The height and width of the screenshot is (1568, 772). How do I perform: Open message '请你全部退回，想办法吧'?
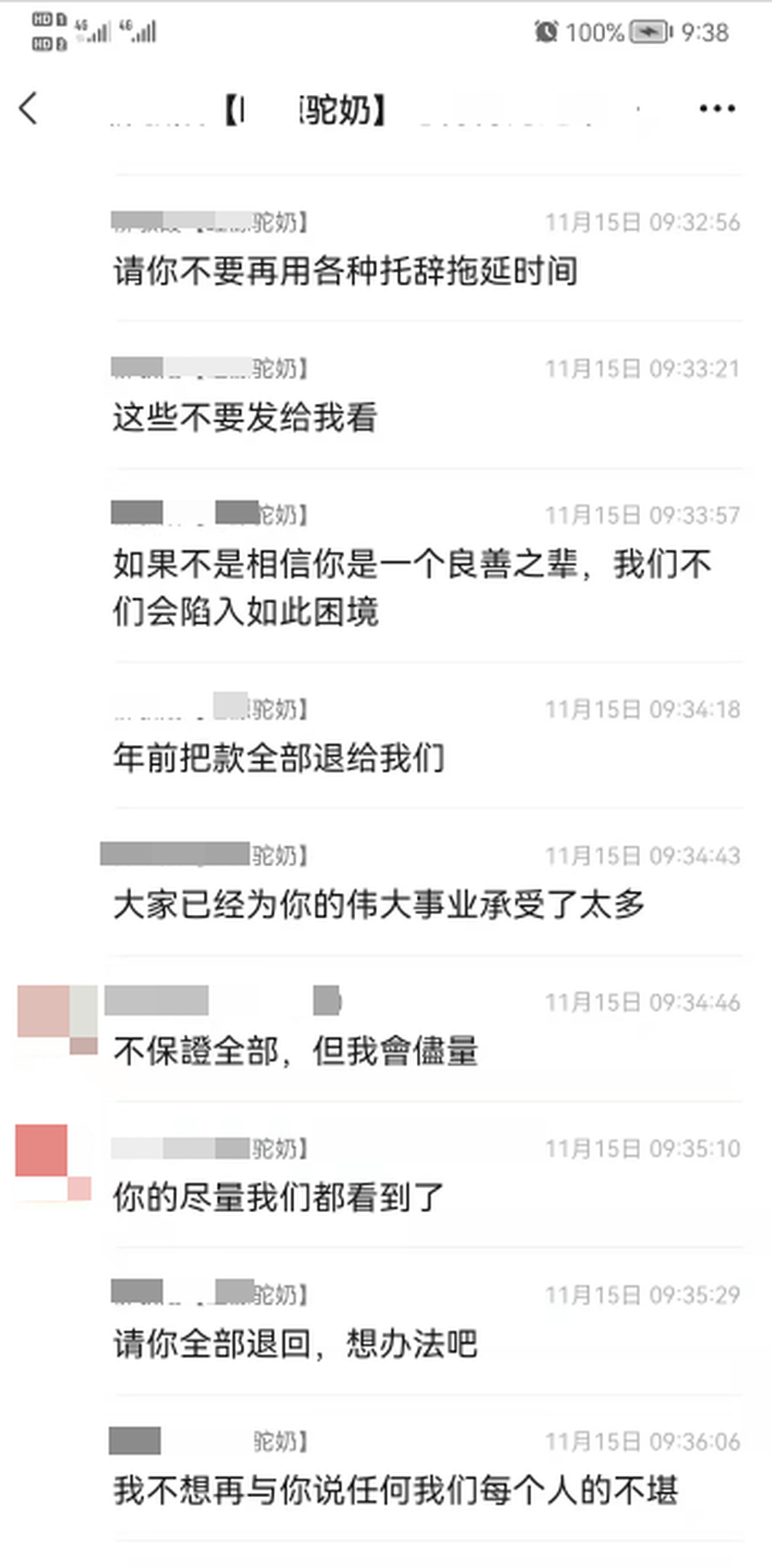pos(295,1343)
